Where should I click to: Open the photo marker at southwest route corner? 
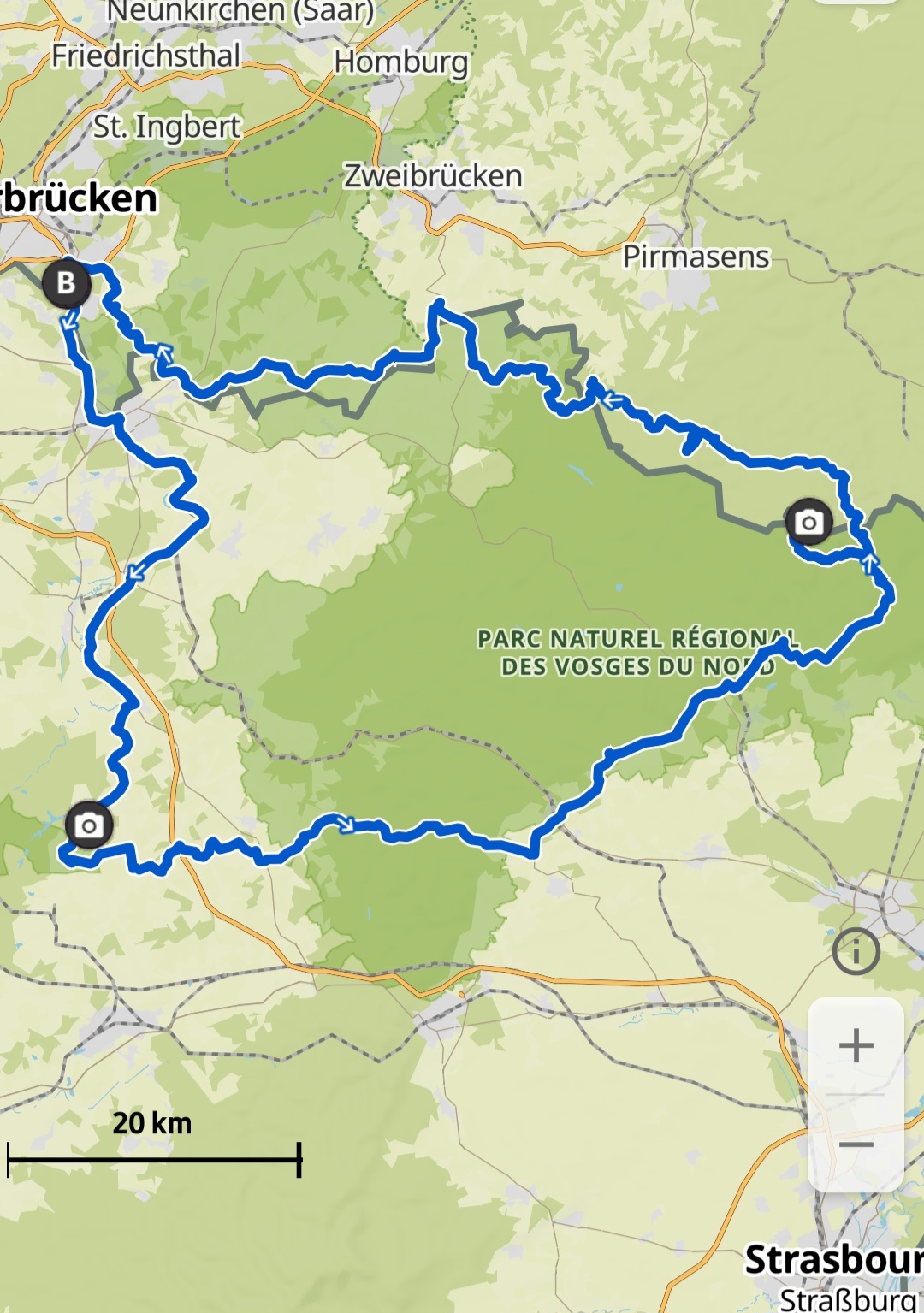[89, 825]
